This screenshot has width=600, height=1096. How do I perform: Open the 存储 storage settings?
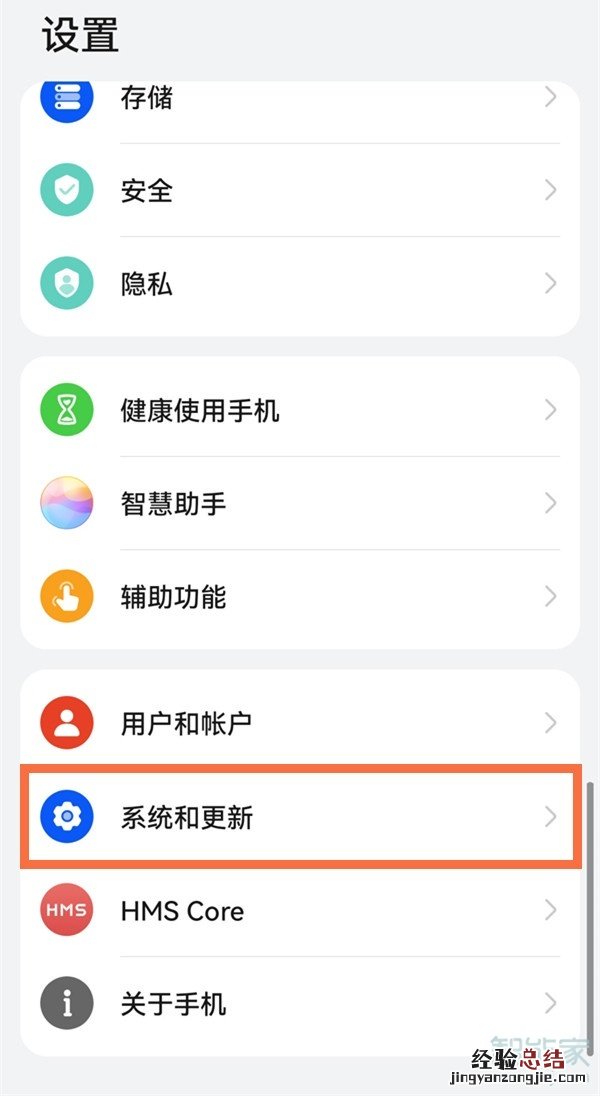point(300,99)
